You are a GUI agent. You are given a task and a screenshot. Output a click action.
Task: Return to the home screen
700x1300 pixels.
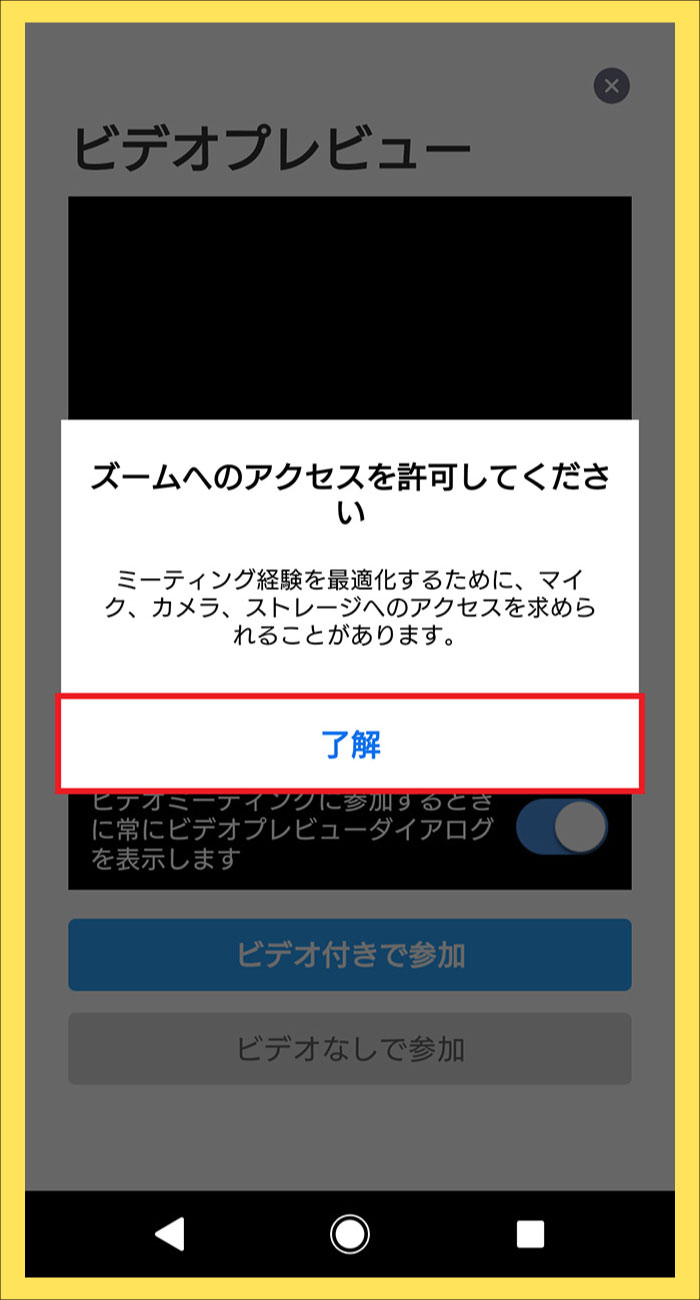click(350, 1234)
